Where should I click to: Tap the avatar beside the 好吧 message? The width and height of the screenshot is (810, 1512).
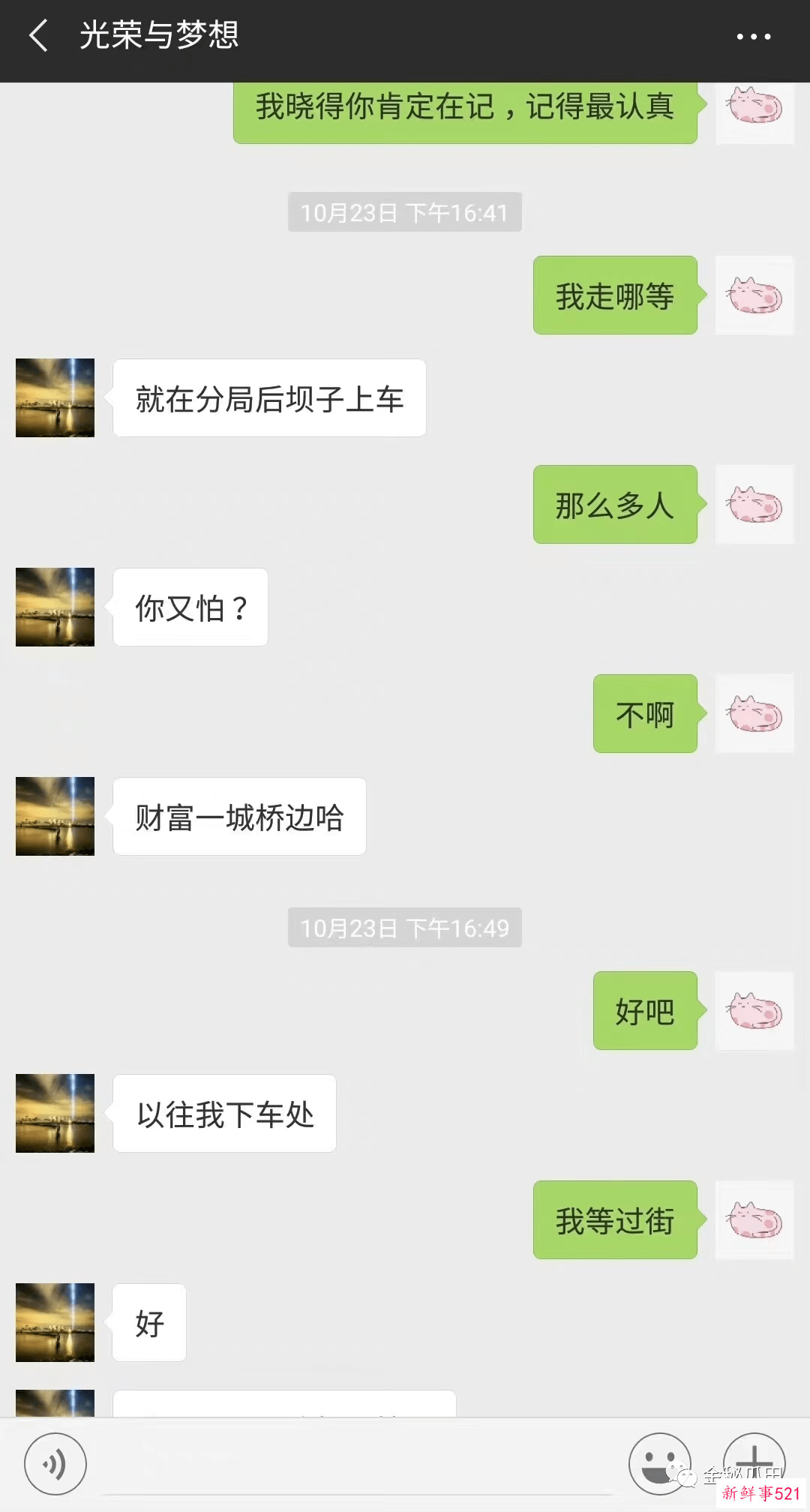click(754, 1011)
